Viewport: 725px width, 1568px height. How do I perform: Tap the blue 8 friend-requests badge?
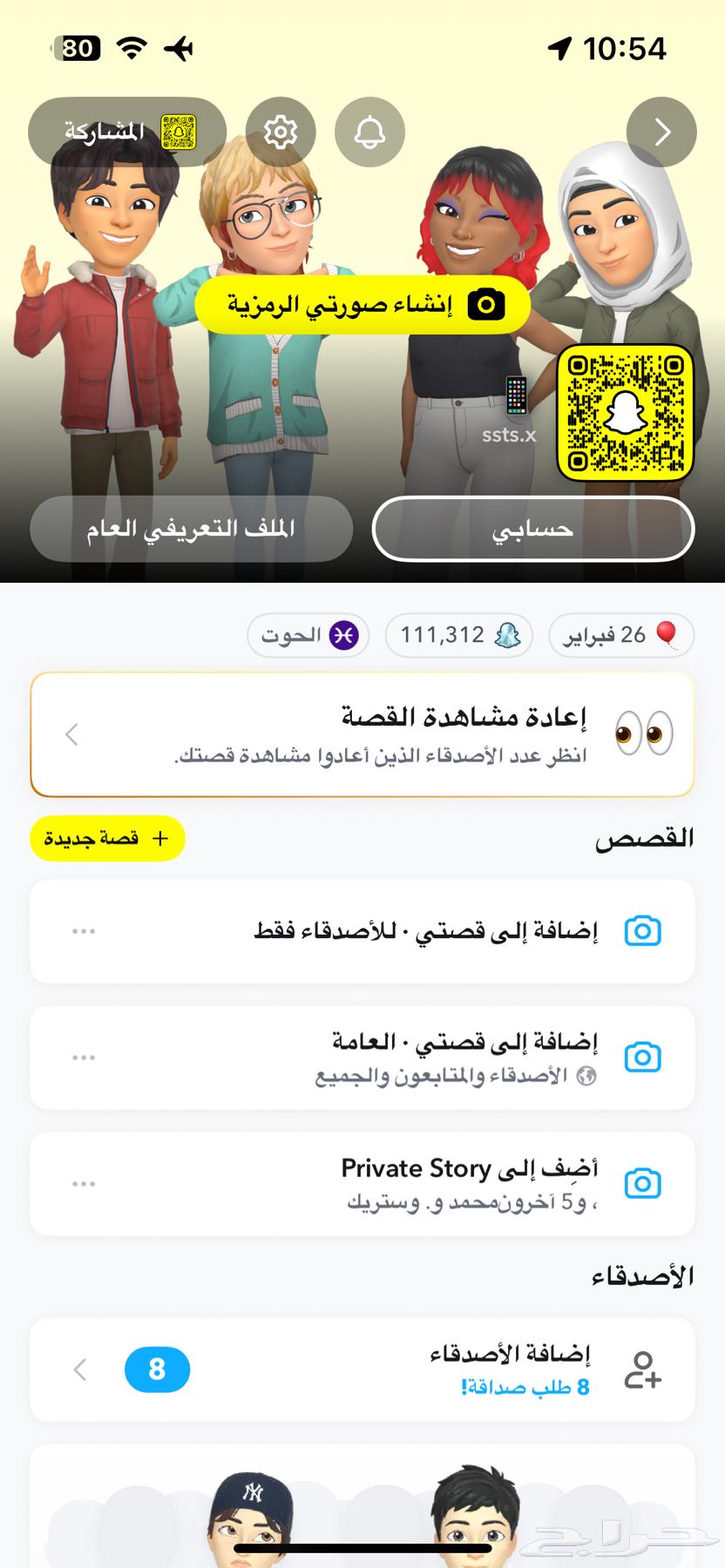pos(157,1369)
